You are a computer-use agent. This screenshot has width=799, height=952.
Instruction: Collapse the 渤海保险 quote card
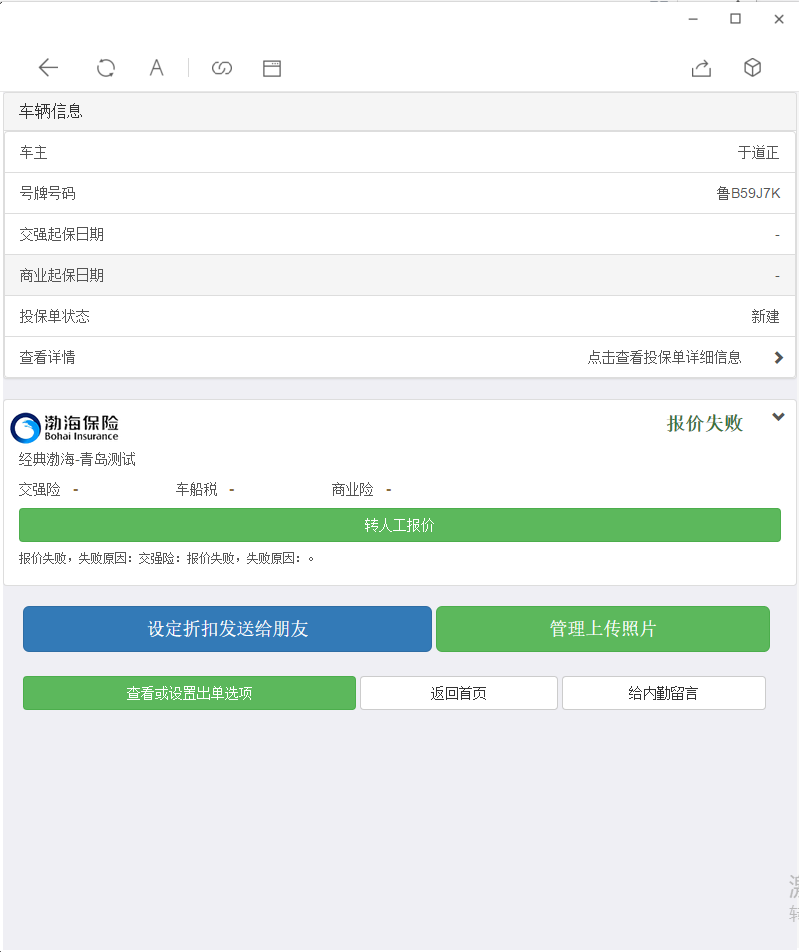click(x=778, y=418)
